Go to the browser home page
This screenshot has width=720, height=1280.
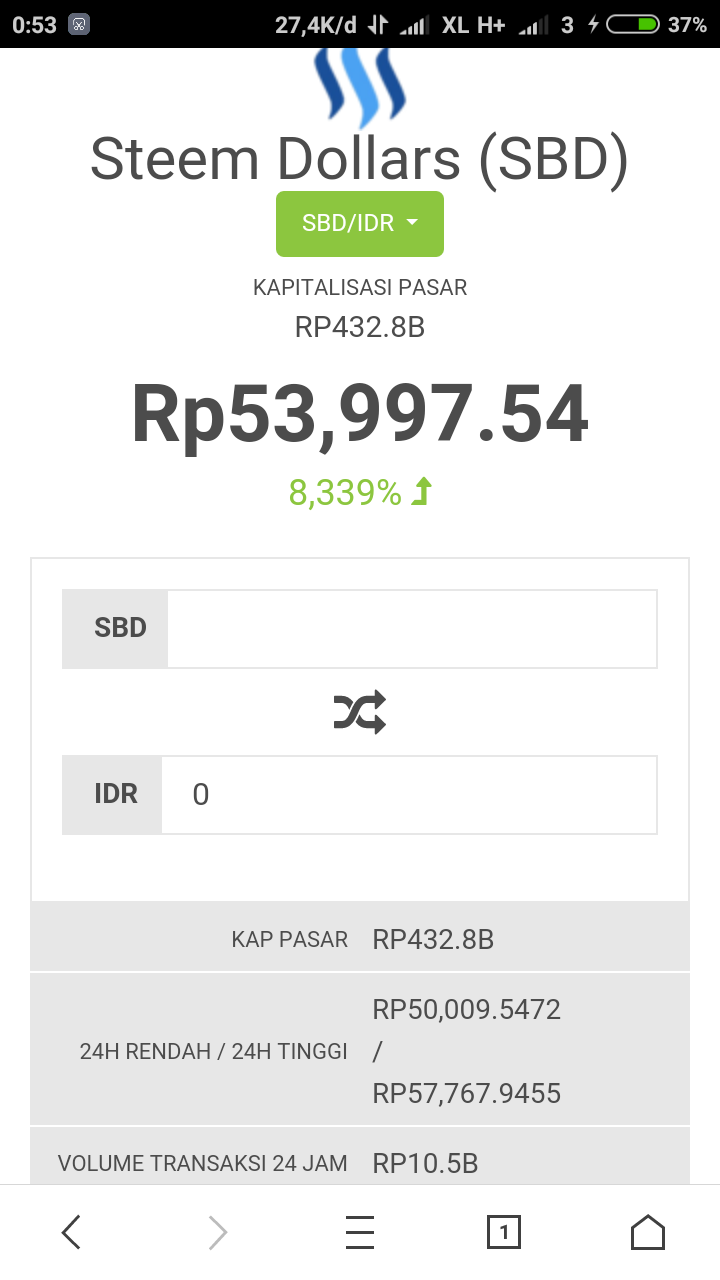click(x=648, y=1232)
